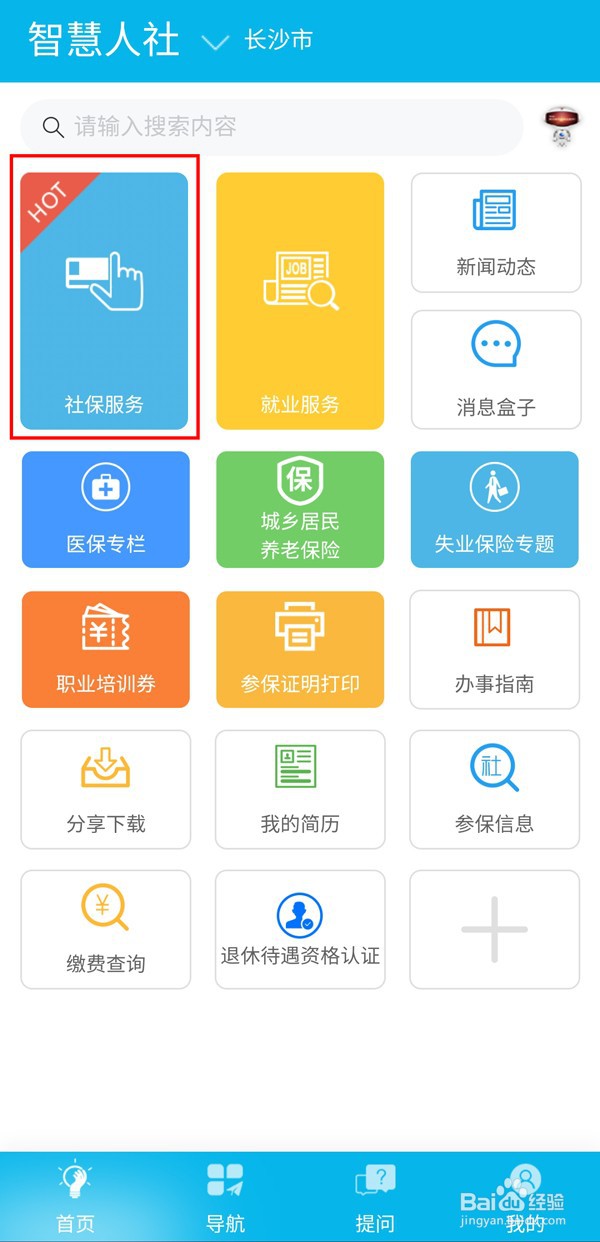
Task: Open 职业培训券
Action: point(106,649)
